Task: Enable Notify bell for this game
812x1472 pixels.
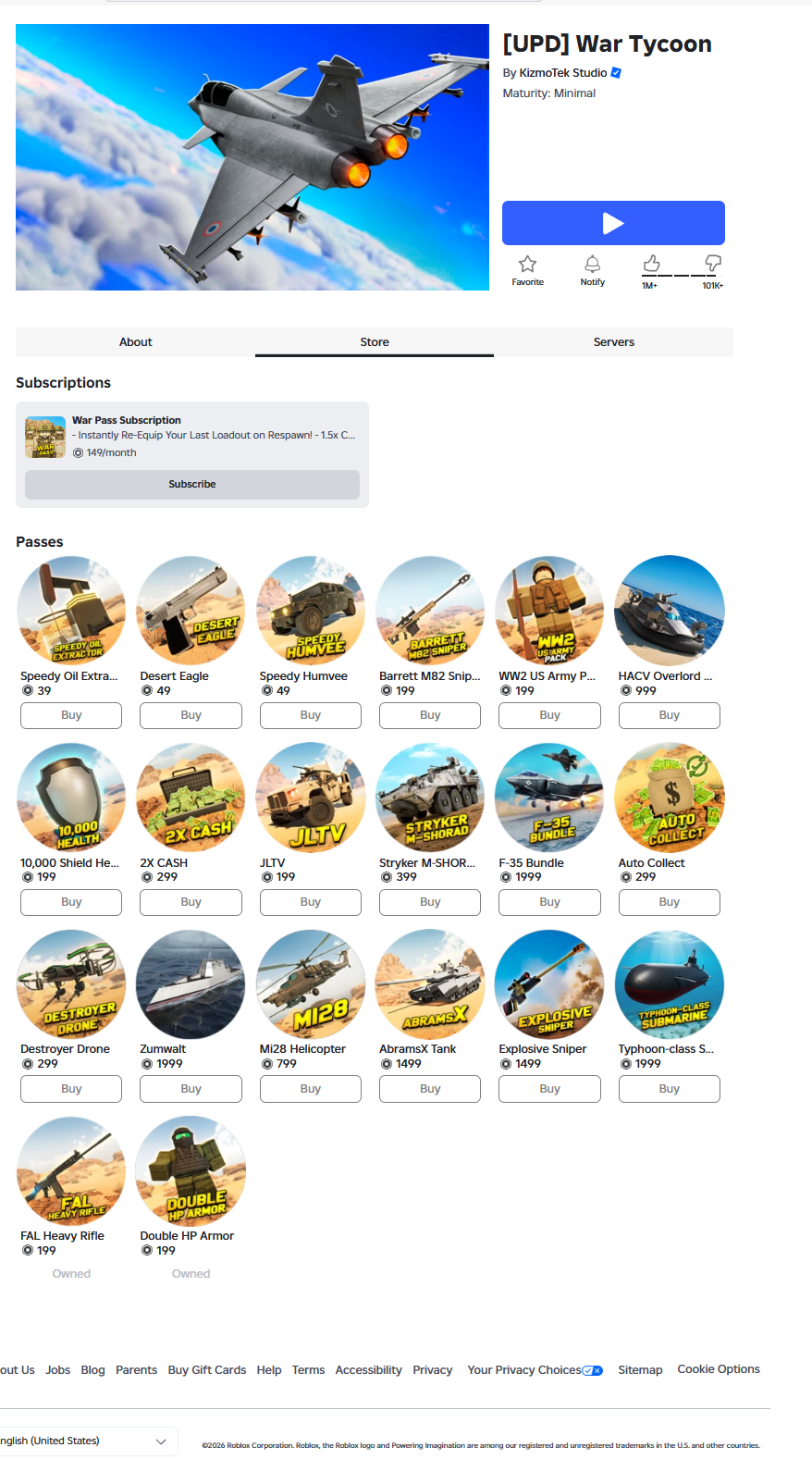Action: (x=593, y=270)
